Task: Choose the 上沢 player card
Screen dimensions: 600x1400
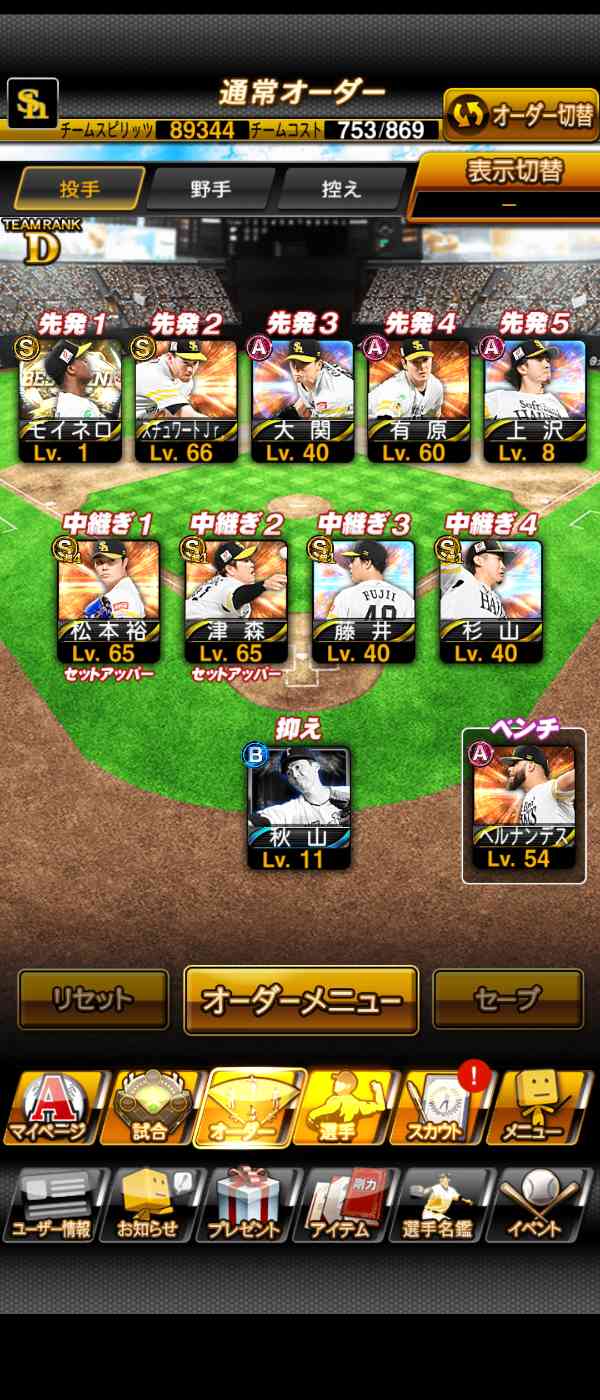Action: [x=535, y=400]
